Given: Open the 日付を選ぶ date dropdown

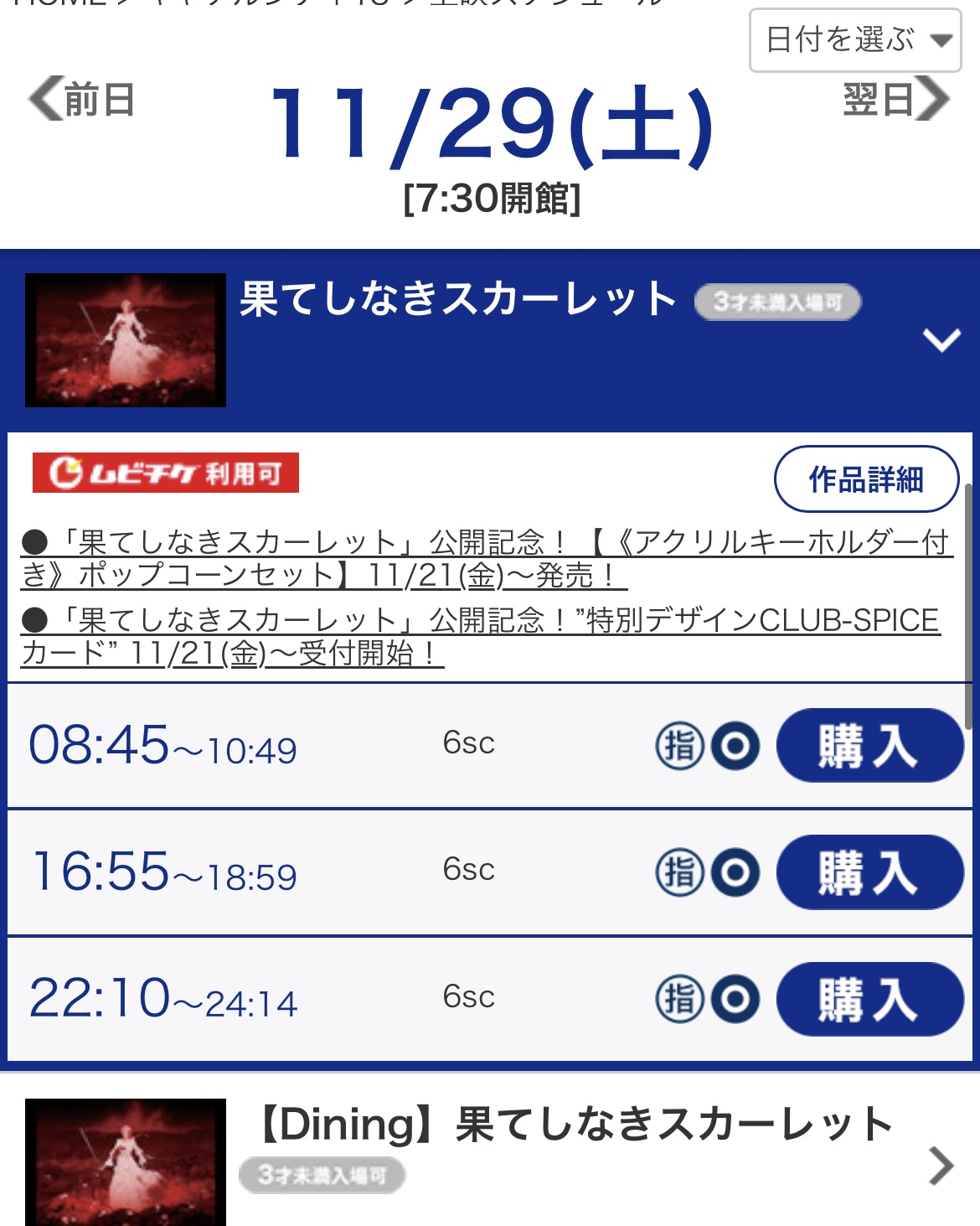Looking at the screenshot, I should tap(854, 40).
